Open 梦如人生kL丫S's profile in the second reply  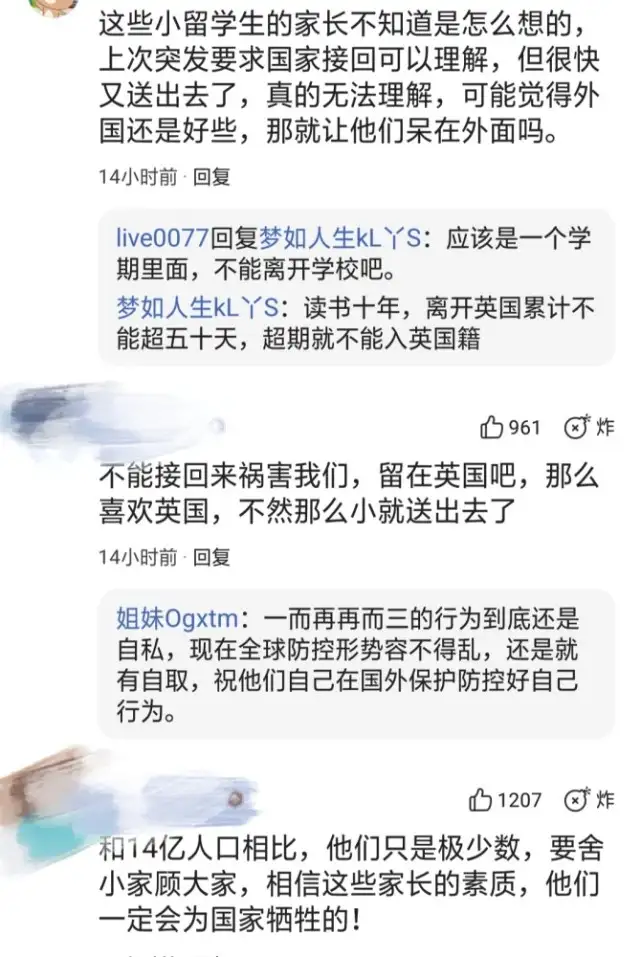point(197,307)
